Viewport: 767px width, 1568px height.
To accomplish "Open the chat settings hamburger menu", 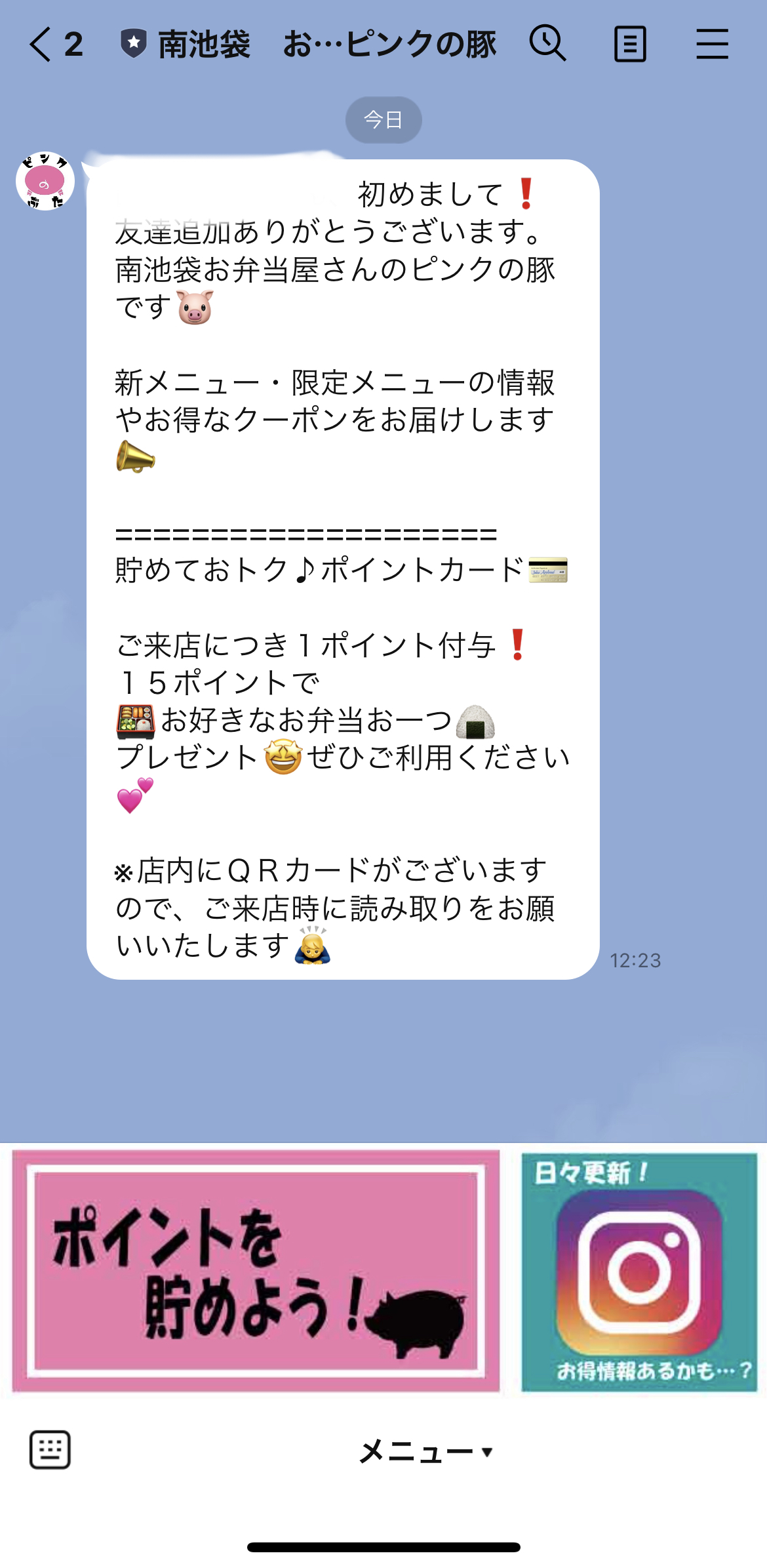I will (713, 43).
